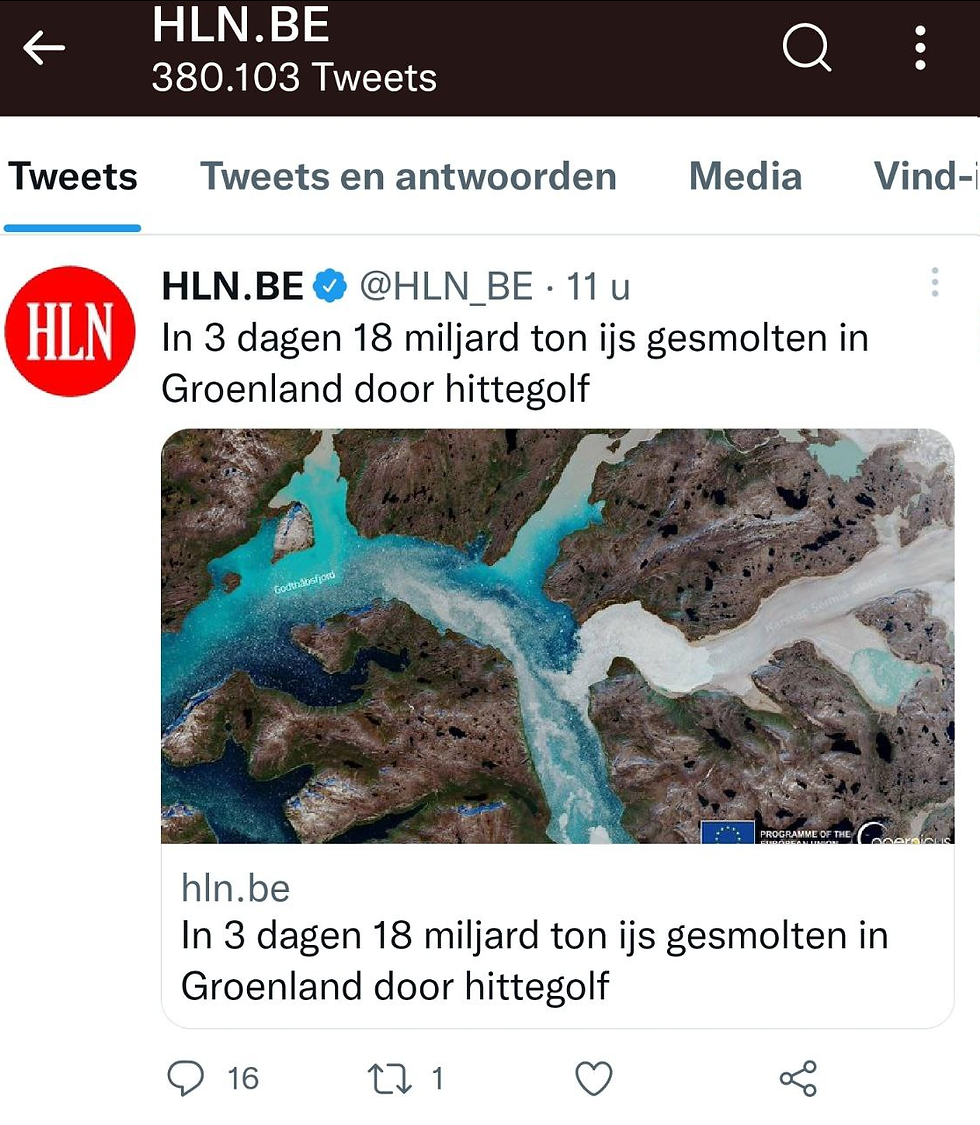
Task: Reply to the Groenland hittegolf tweet
Action: pyautogui.click(x=185, y=1078)
